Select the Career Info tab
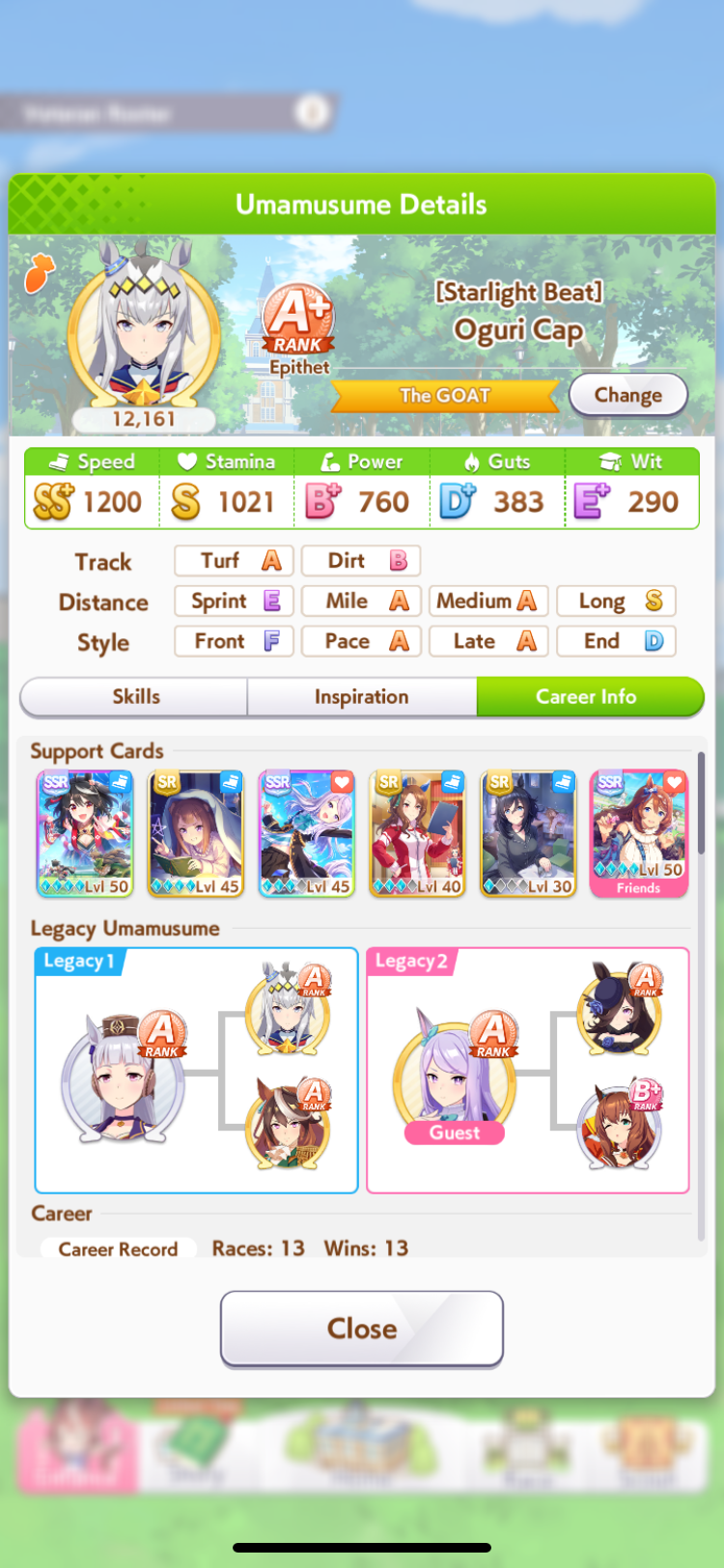724x1568 pixels. pos(589,696)
